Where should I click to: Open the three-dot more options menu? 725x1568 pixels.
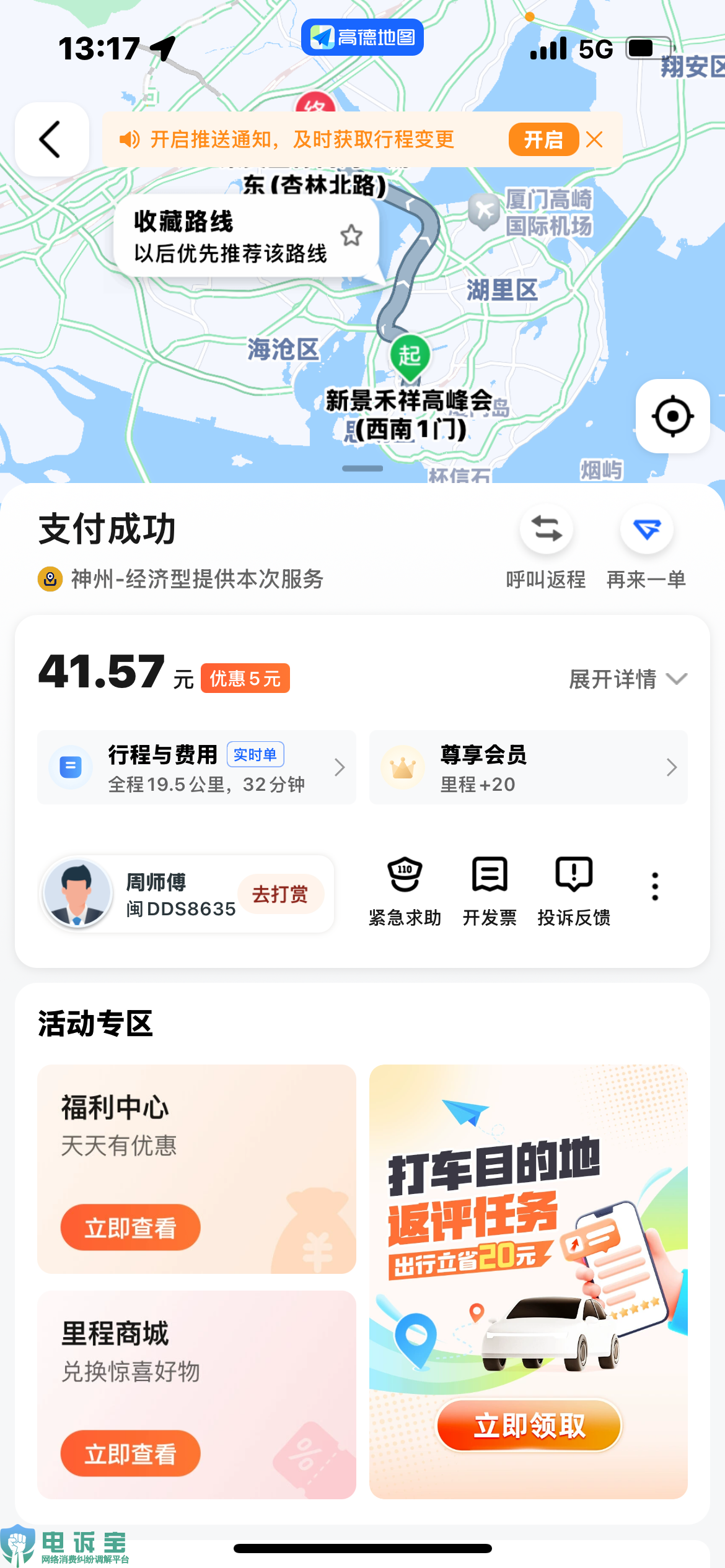(655, 887)
